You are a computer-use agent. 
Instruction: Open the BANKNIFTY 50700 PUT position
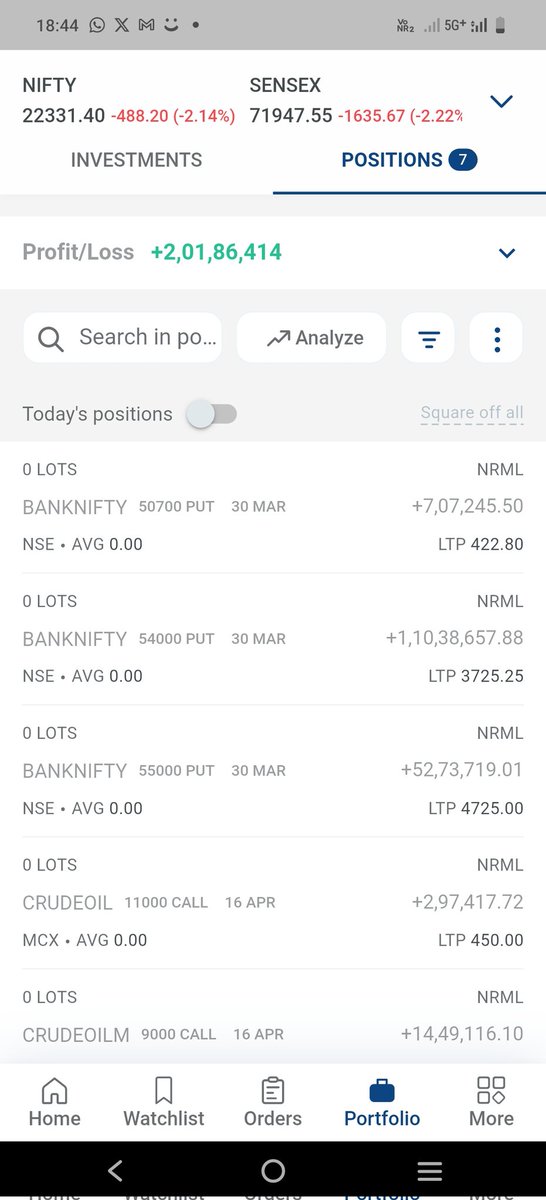(x=273, y=507)
